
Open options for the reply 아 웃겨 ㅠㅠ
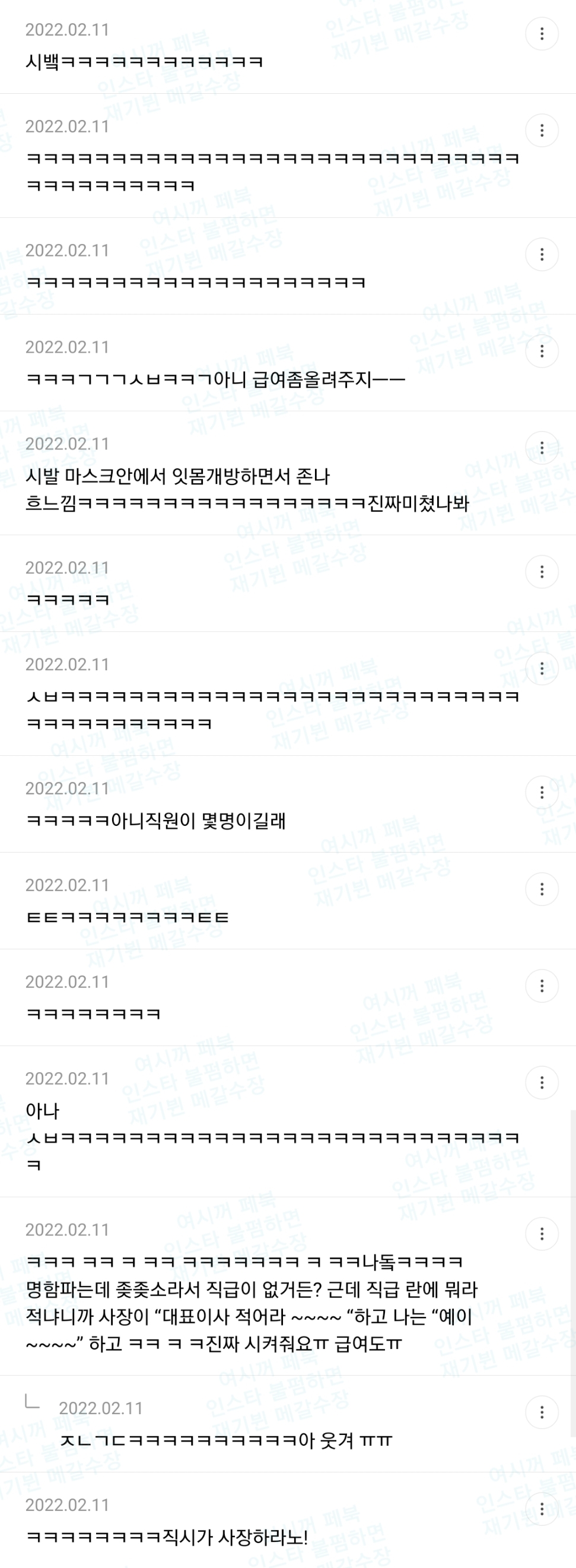[542, 1412]
